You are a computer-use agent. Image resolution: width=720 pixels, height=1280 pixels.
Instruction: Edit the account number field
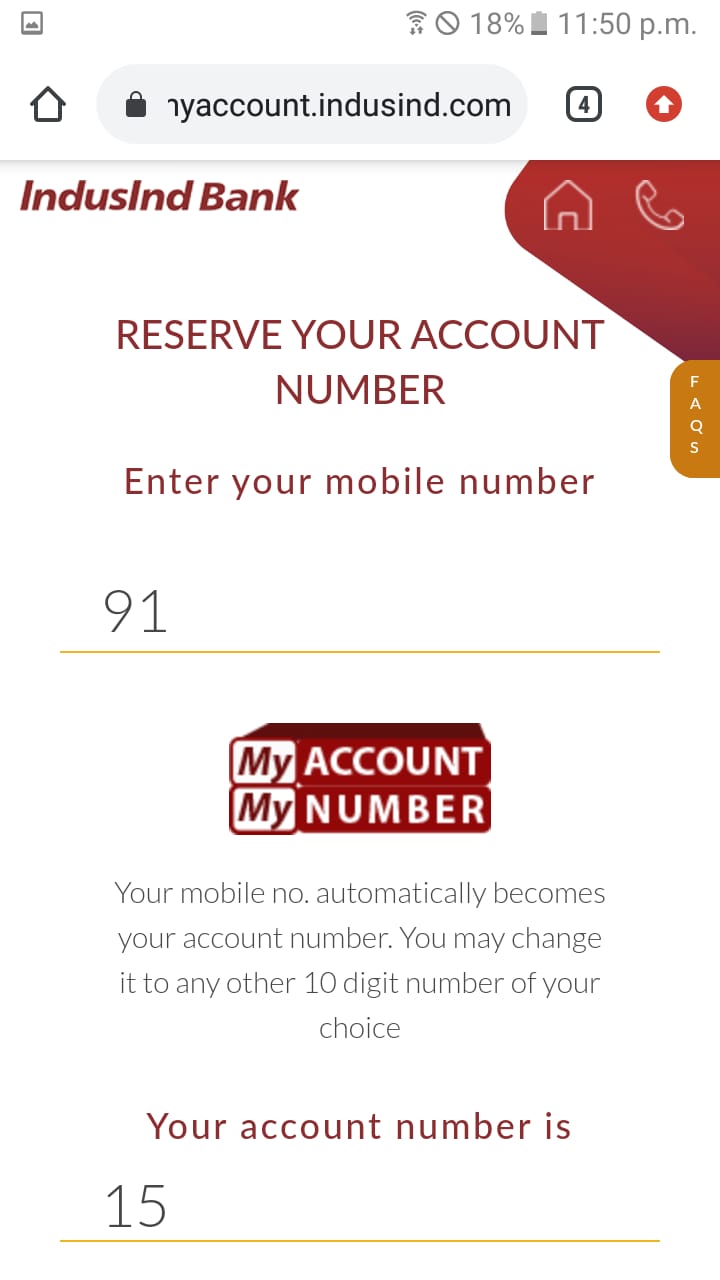pyautogui.click(x=360, y=1206)
